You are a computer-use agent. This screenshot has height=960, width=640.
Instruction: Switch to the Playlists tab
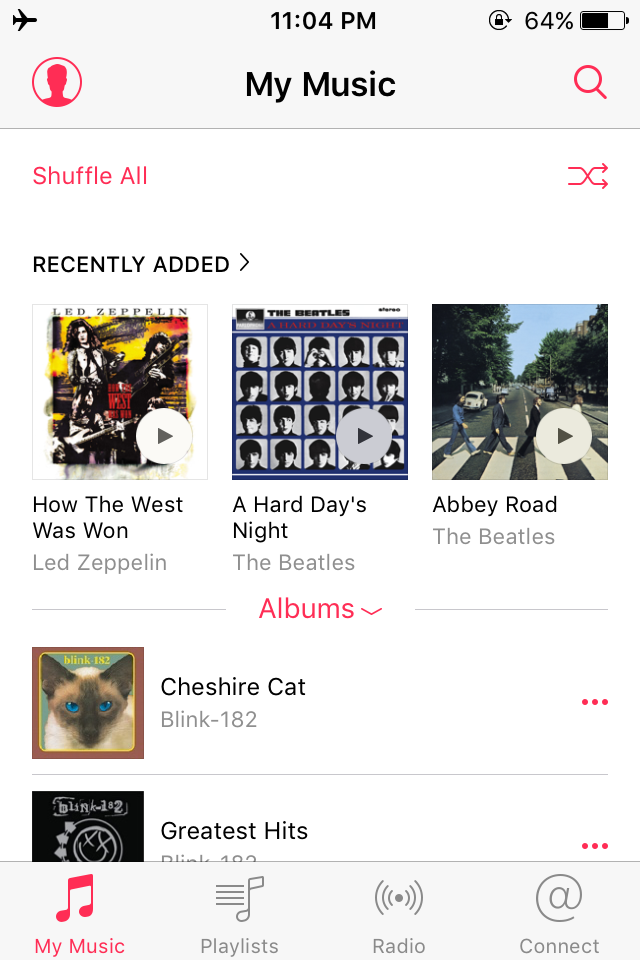(x=239, y=913)
